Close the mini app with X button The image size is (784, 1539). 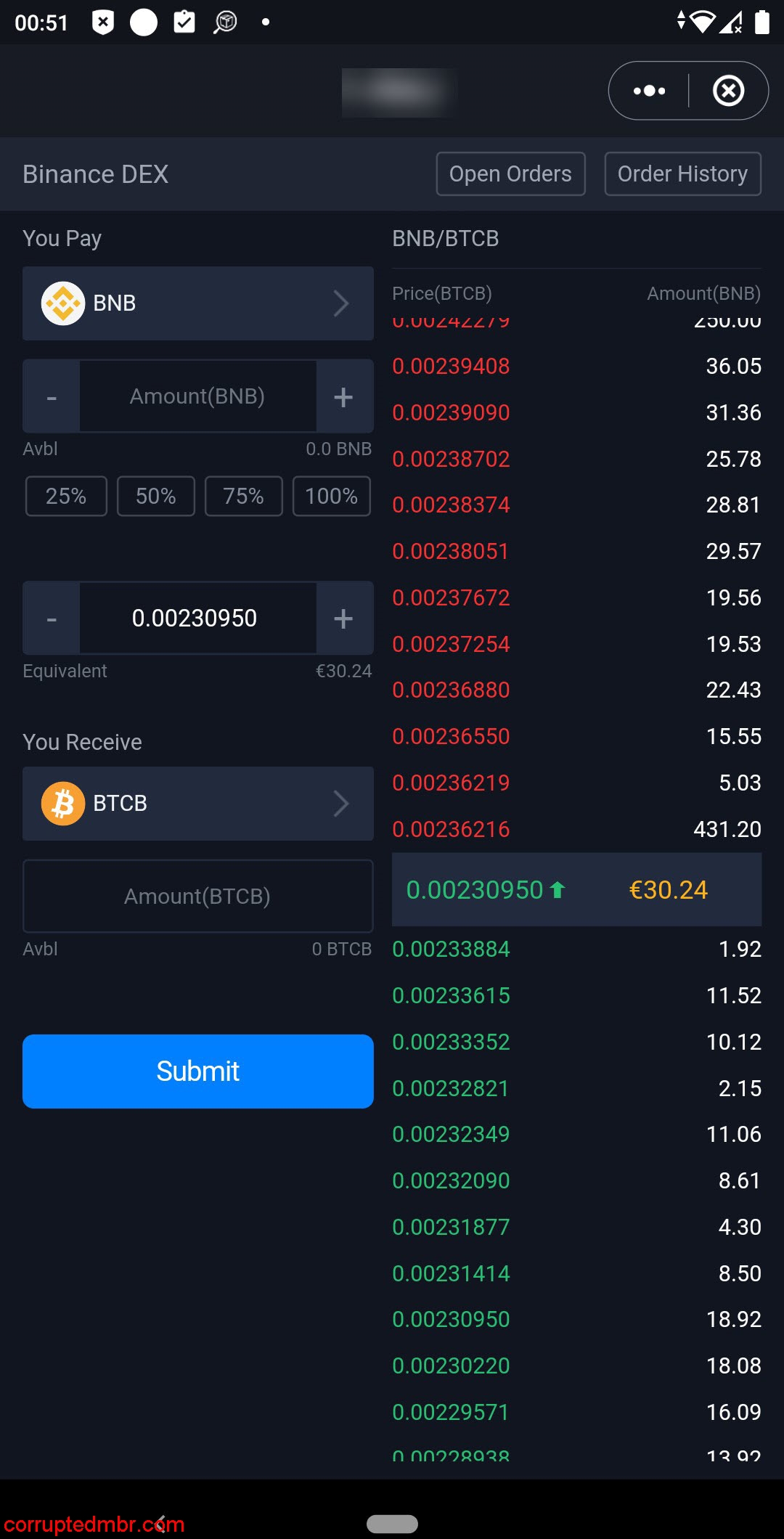click(728, 91)
